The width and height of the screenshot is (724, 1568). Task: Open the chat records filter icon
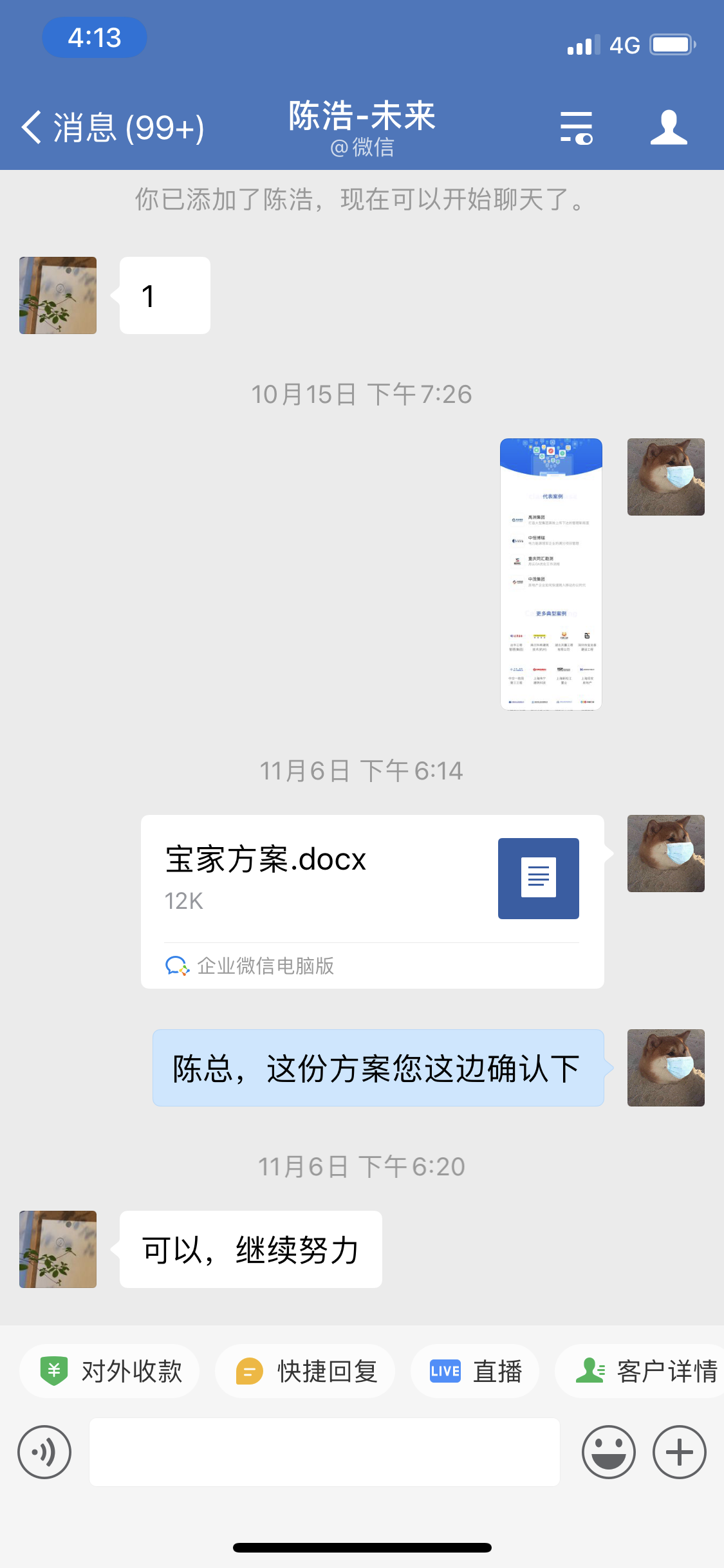[576, 127]
